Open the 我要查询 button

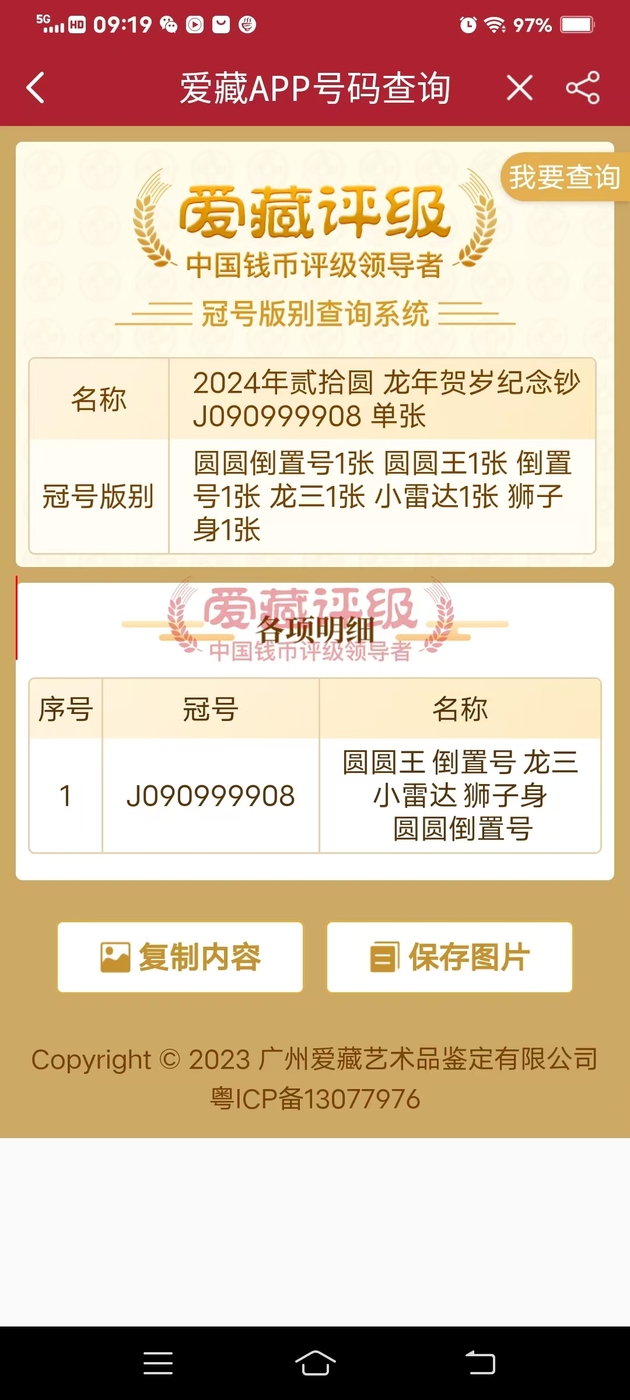coord(566,178)
